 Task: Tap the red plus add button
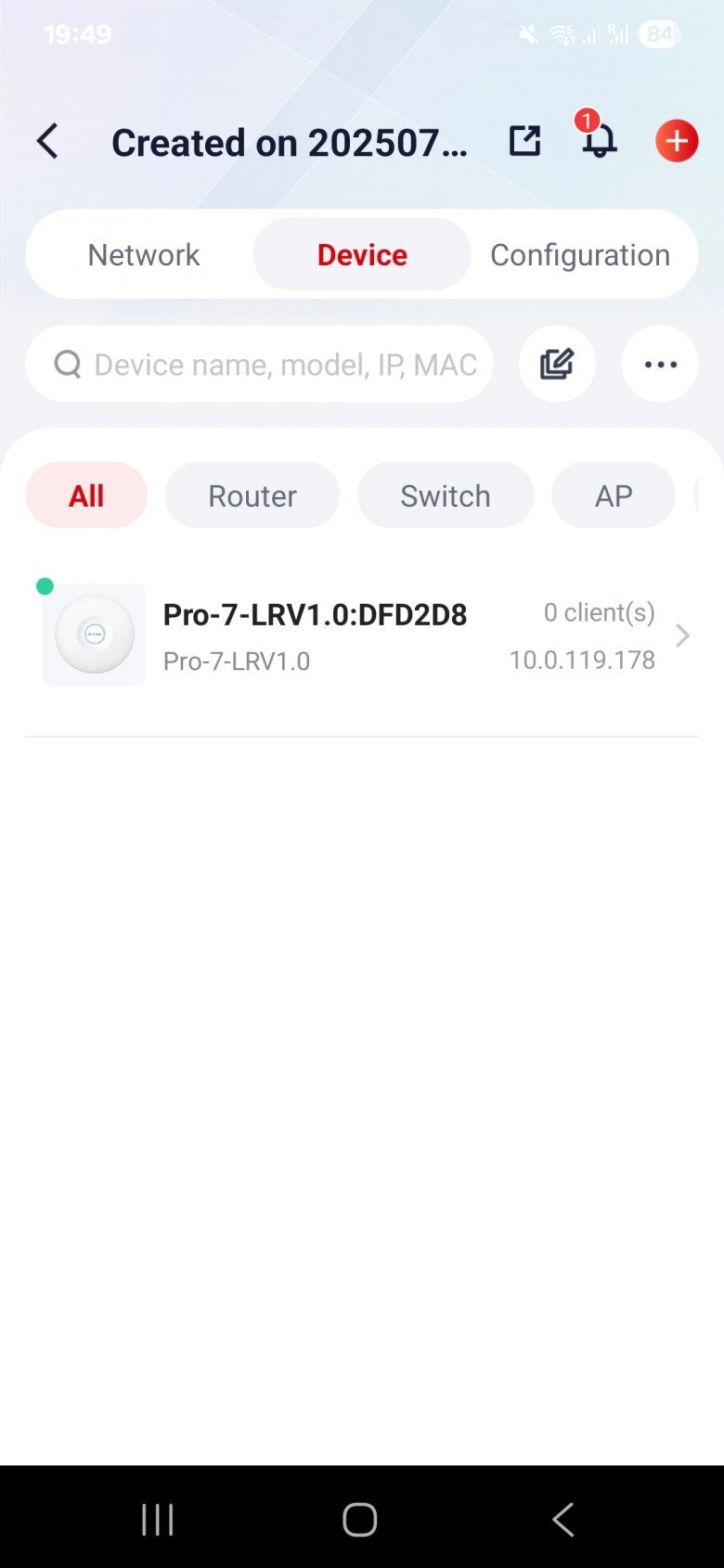677,141
